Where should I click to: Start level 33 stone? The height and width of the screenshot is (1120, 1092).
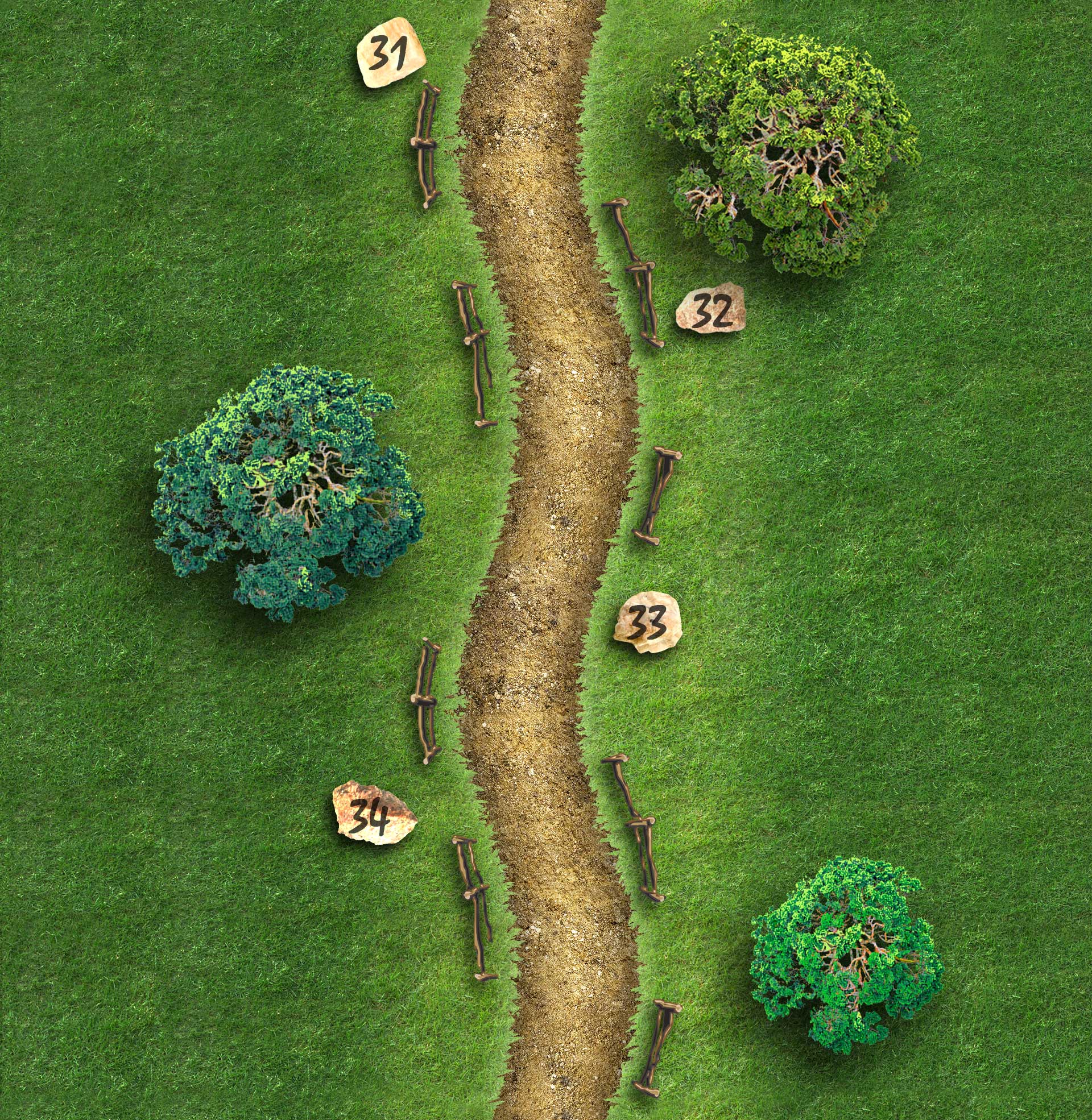[647, 622]
